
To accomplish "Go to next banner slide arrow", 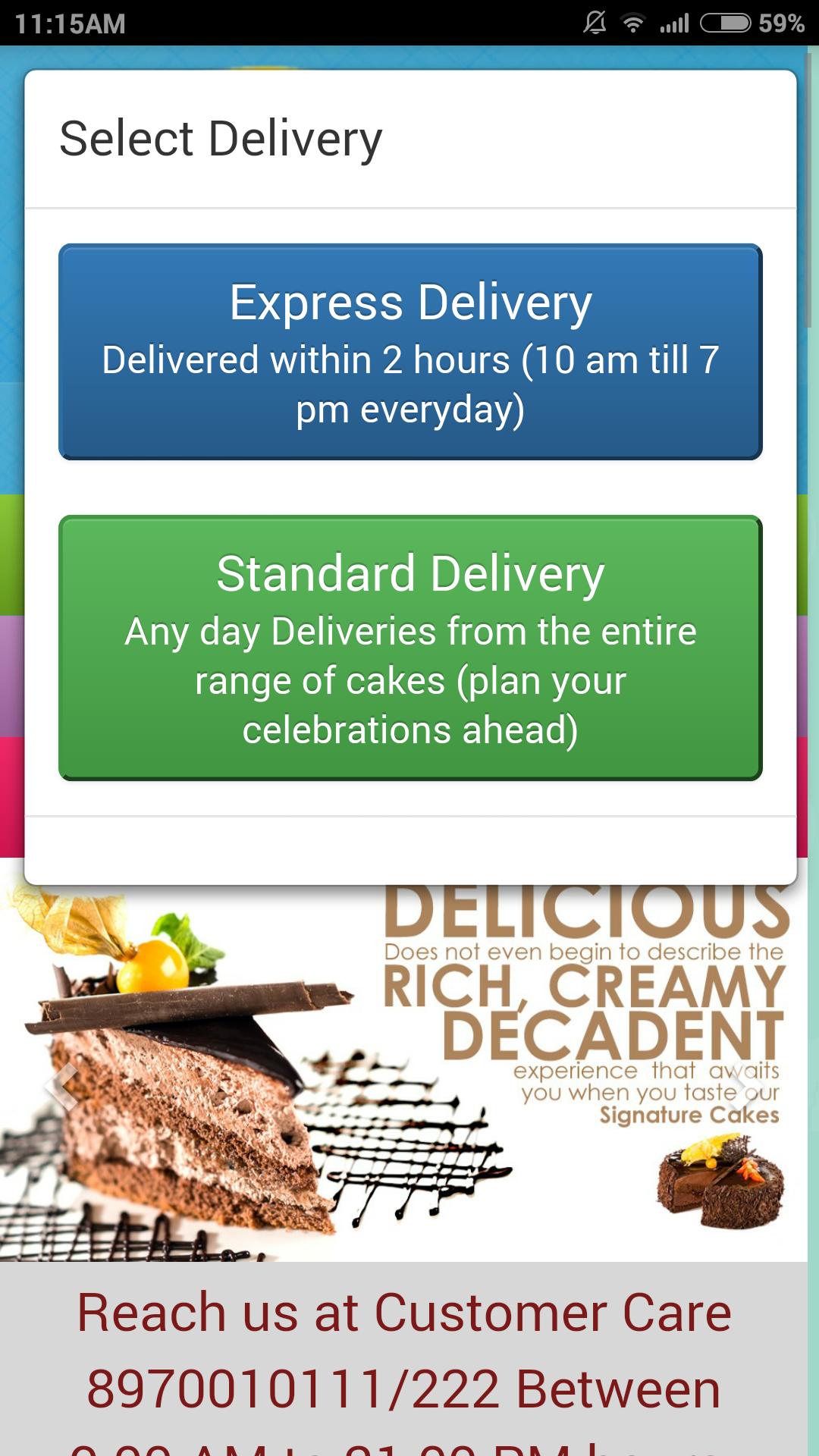I will [x=739, y=1086].
